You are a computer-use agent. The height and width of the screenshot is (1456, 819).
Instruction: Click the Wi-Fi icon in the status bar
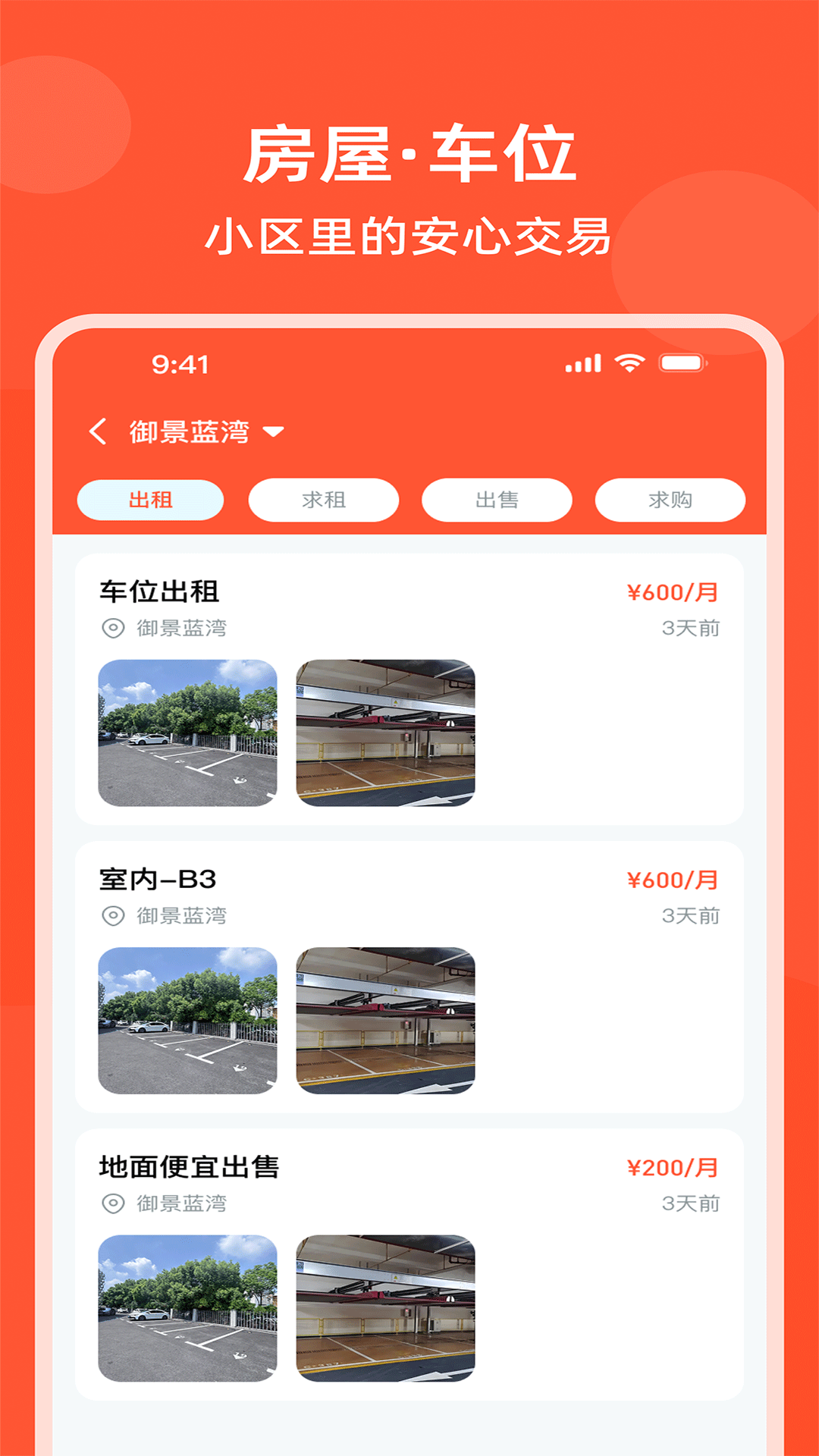pos(628,363)
